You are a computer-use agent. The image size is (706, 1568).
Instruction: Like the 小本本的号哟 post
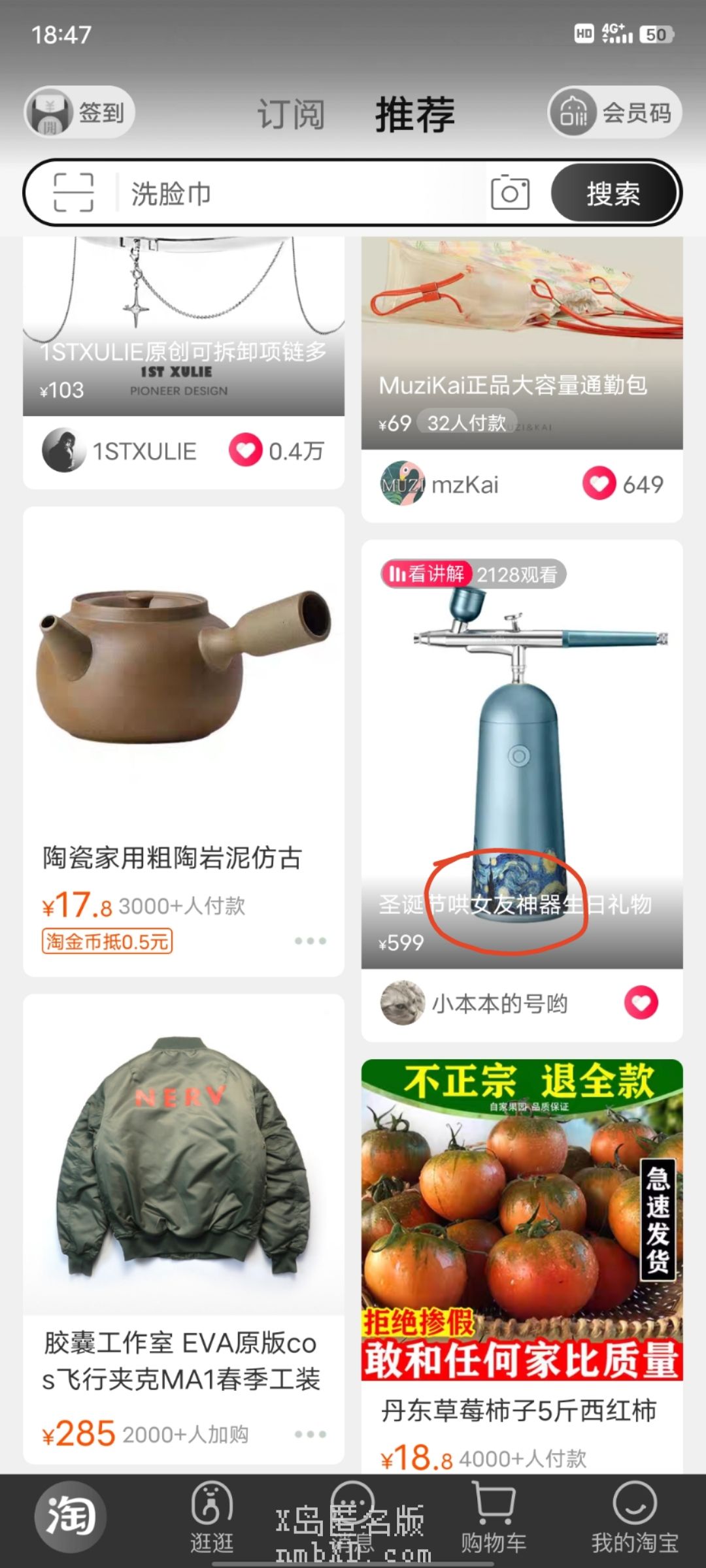coord(641,1003)
